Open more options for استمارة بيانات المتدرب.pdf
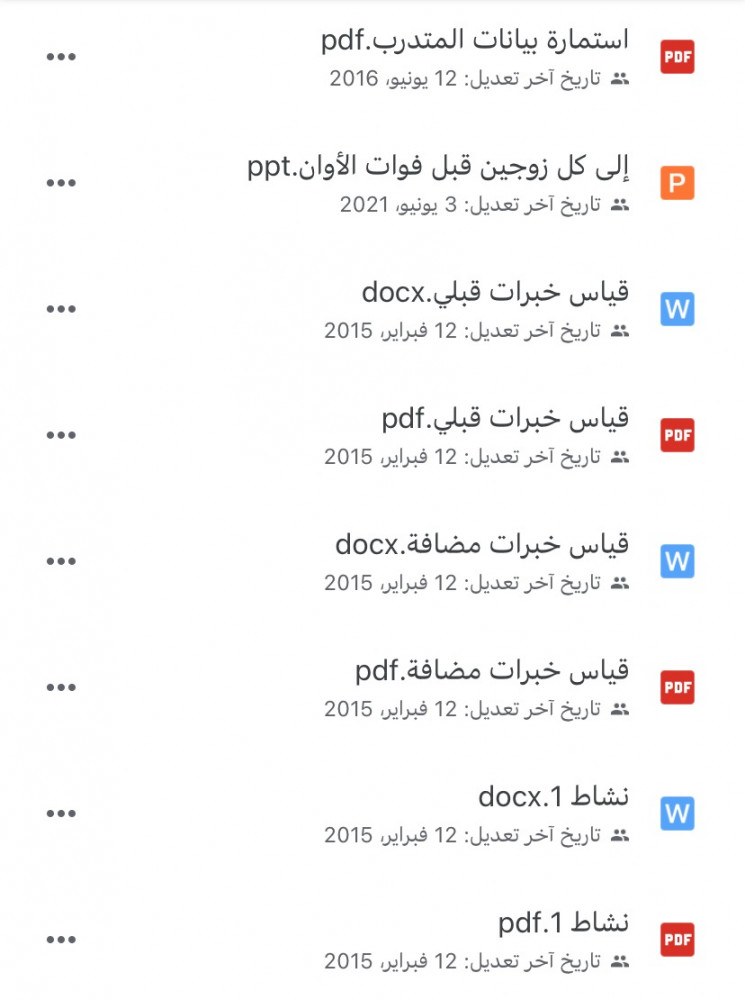Screen dimensions: 745x1000 62,57
